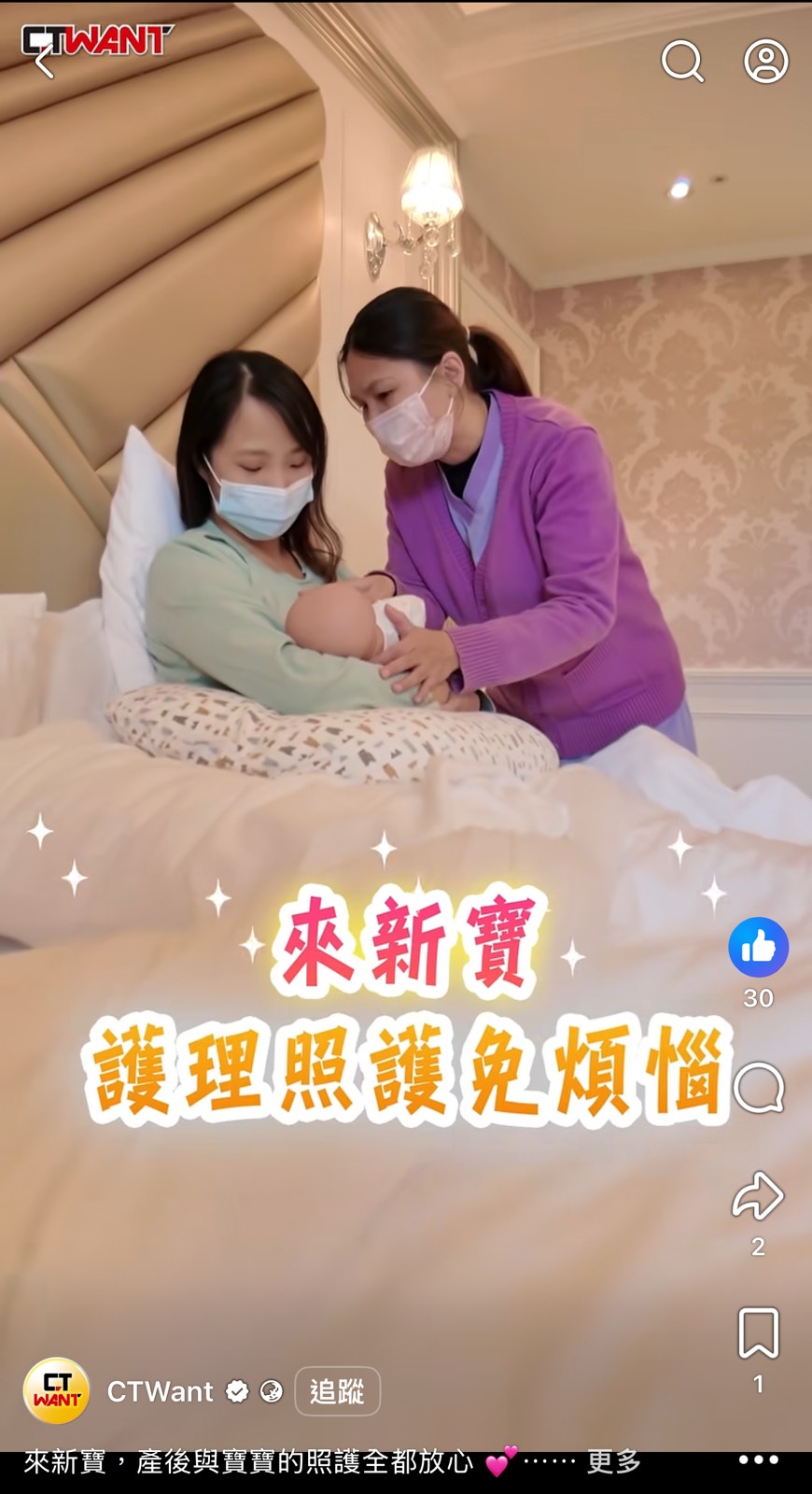Open the profile account icon
812x1494 pixels.
click(x=765, y=62)
